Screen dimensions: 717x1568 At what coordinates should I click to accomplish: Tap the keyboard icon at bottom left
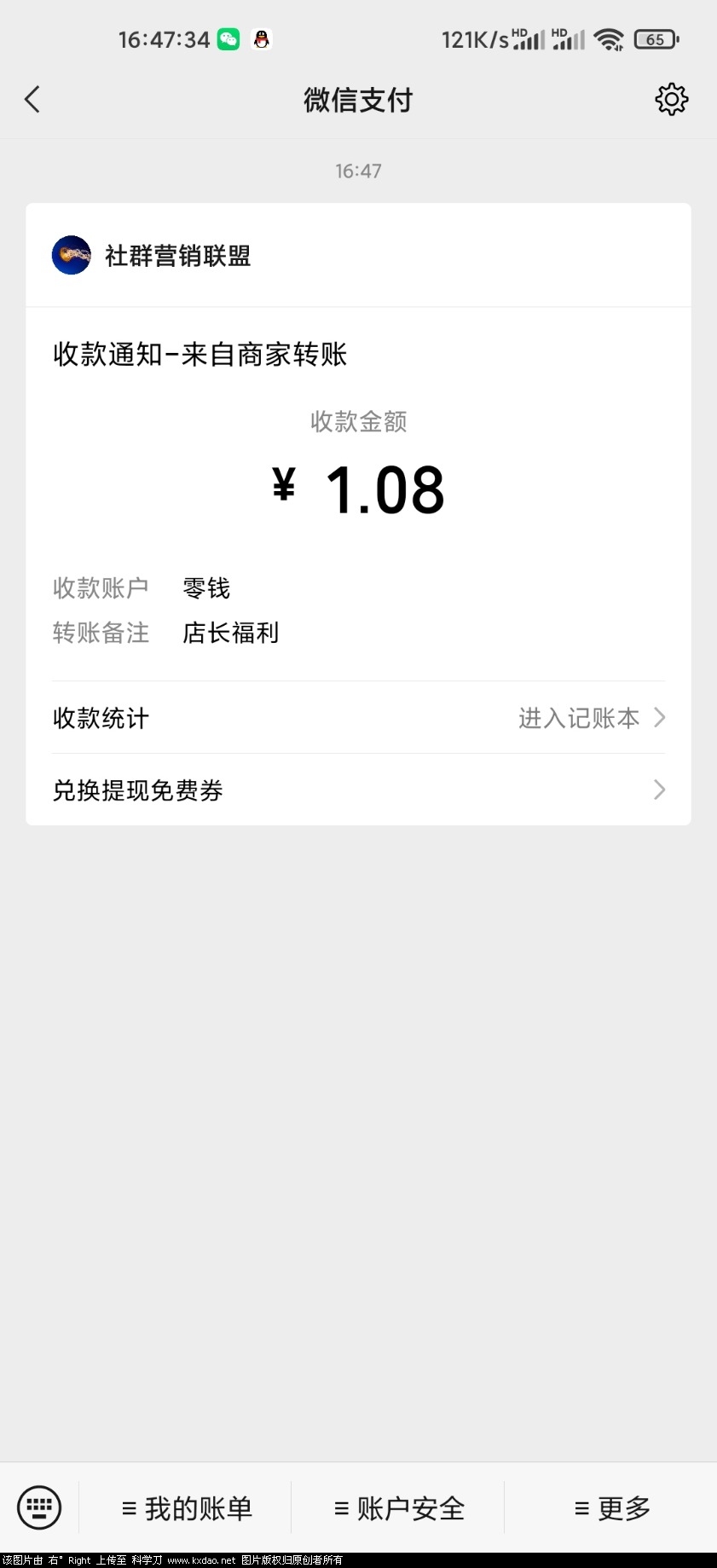pyautogui.click(x=39, y=1507)
